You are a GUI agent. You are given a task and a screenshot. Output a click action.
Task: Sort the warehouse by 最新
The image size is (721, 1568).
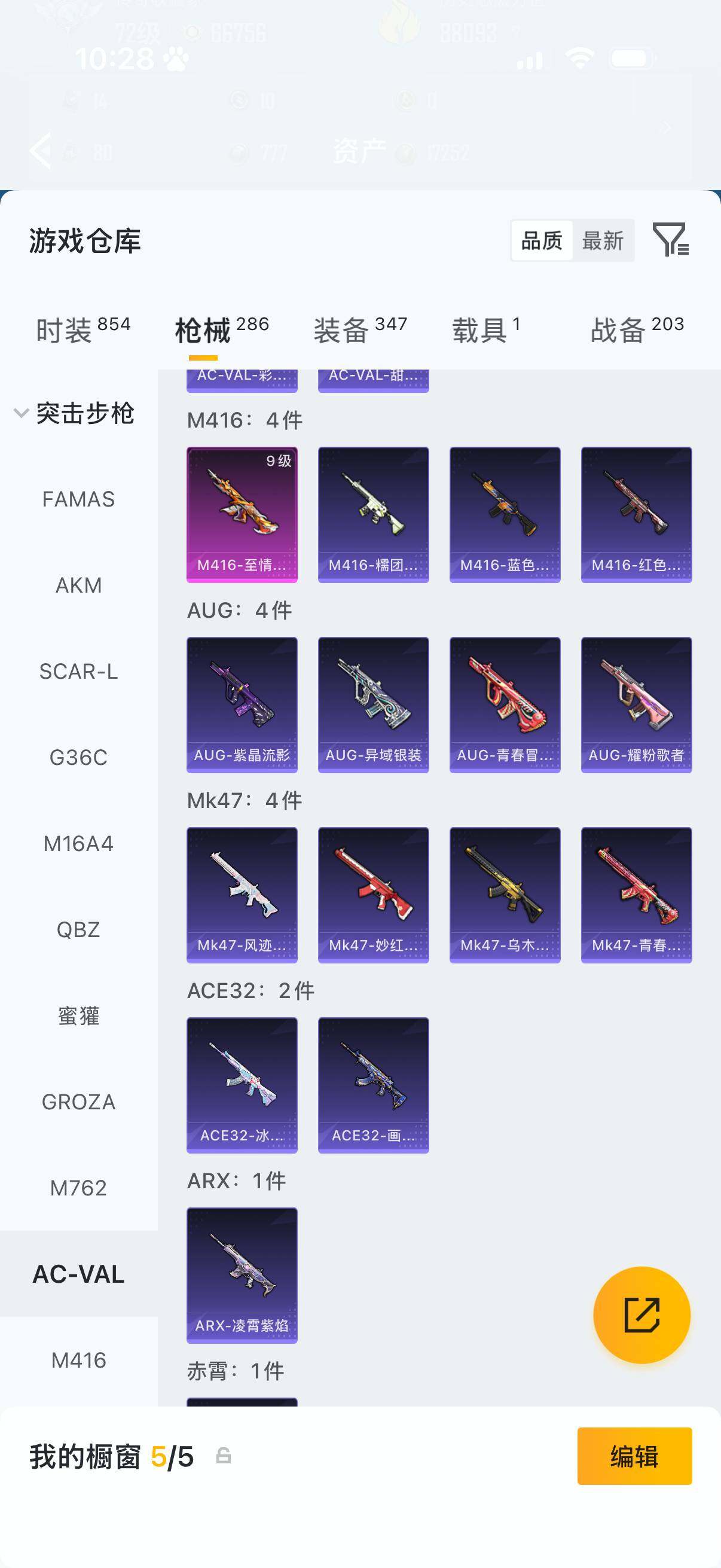pyautogui.click(x=603, y=240)
